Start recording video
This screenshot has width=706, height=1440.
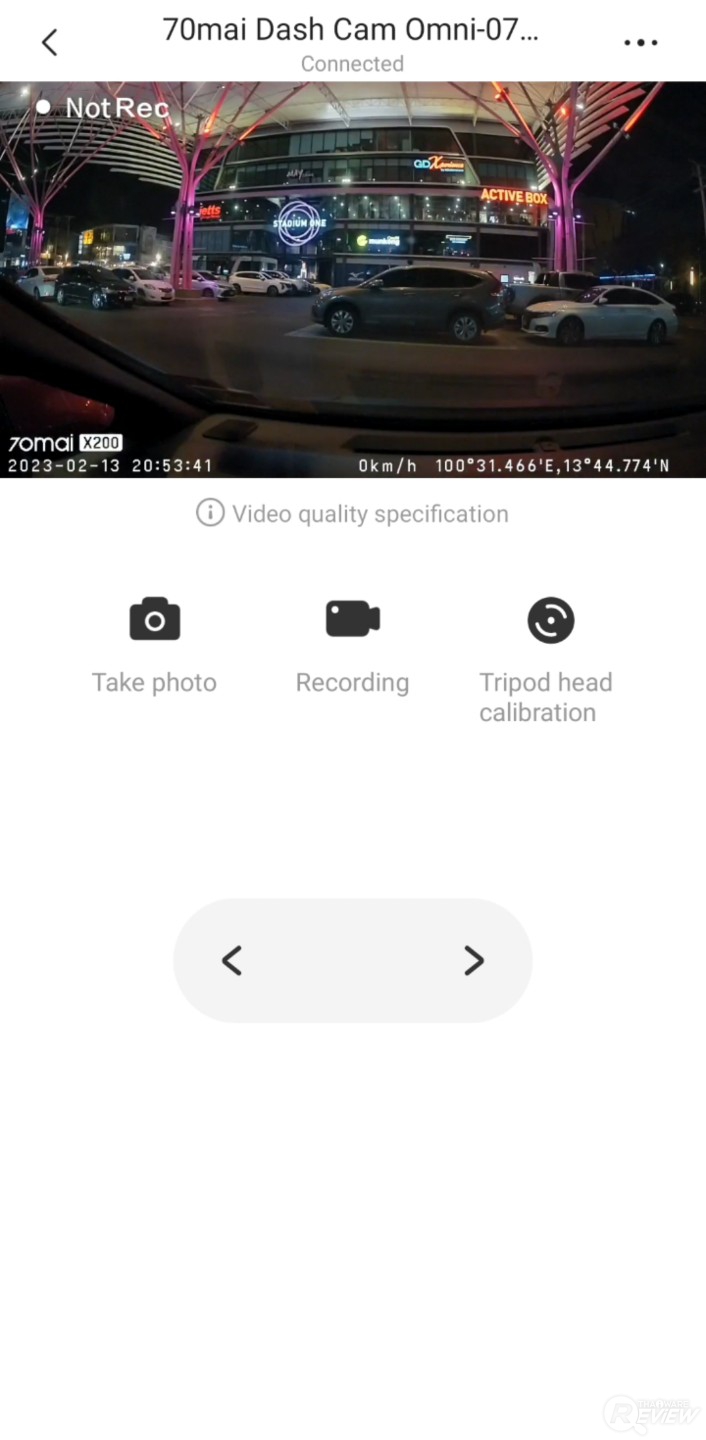click(x=352, y=620)
